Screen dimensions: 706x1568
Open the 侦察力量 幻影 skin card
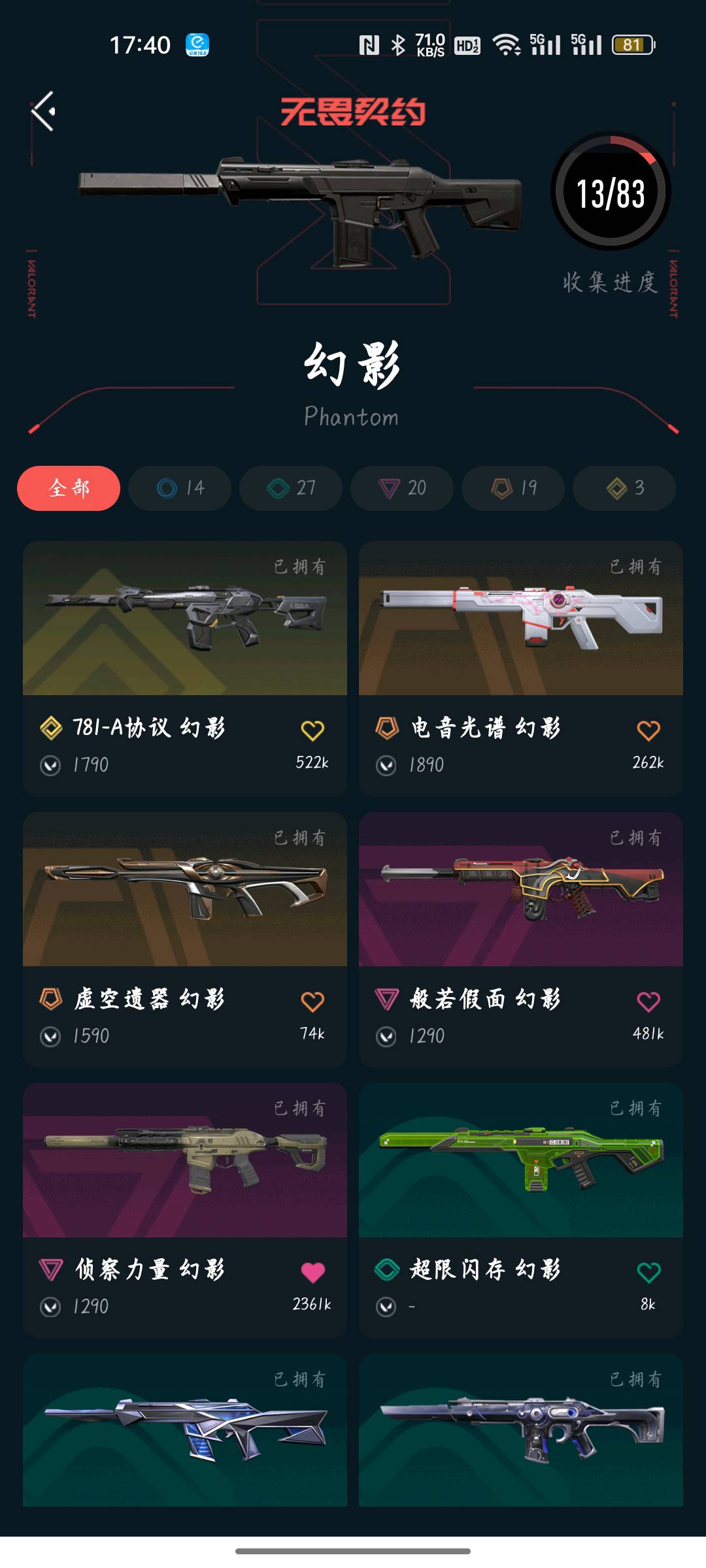tap(185, 1161)
